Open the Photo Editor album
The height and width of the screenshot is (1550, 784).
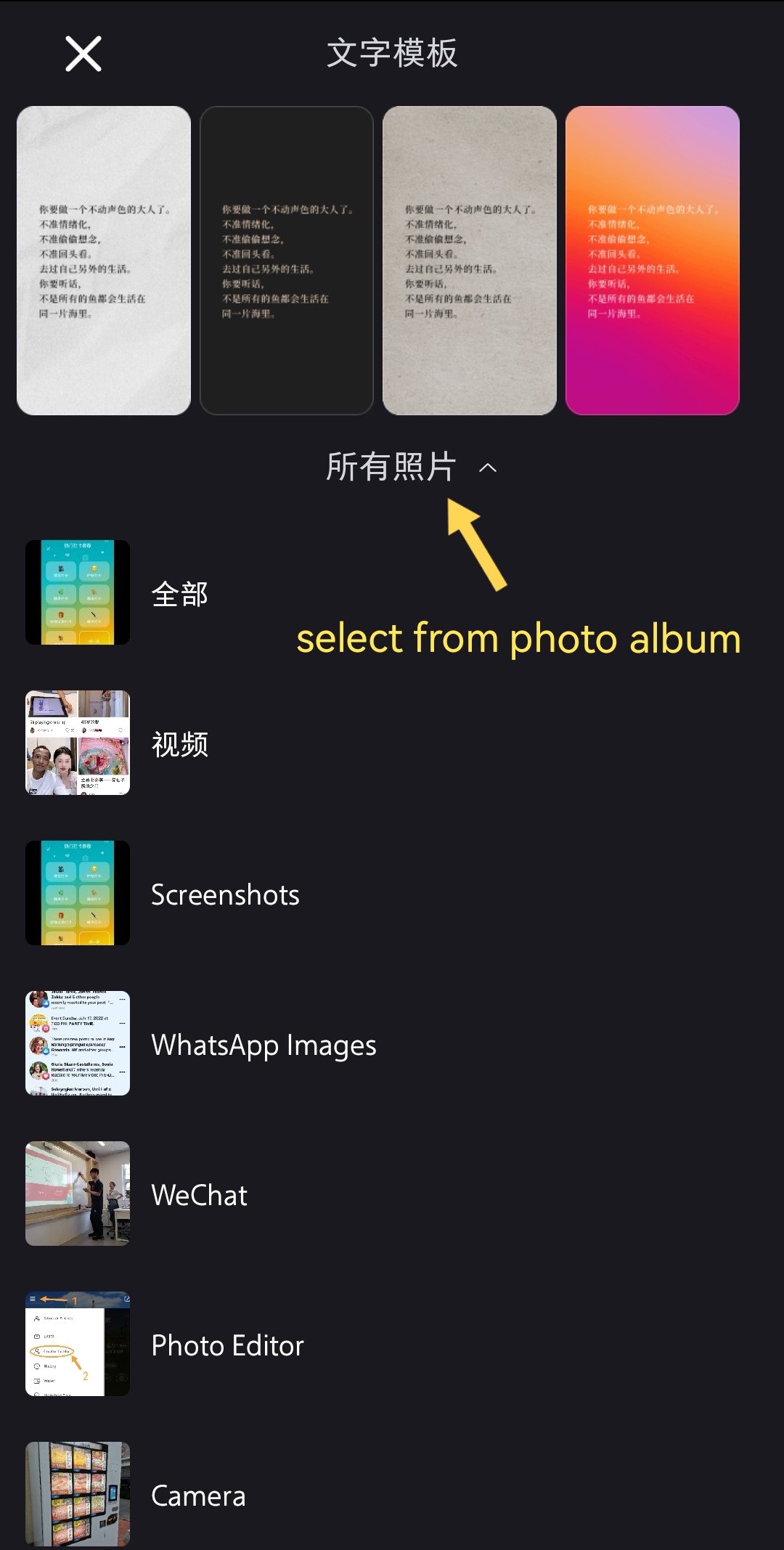point(392,1344)
